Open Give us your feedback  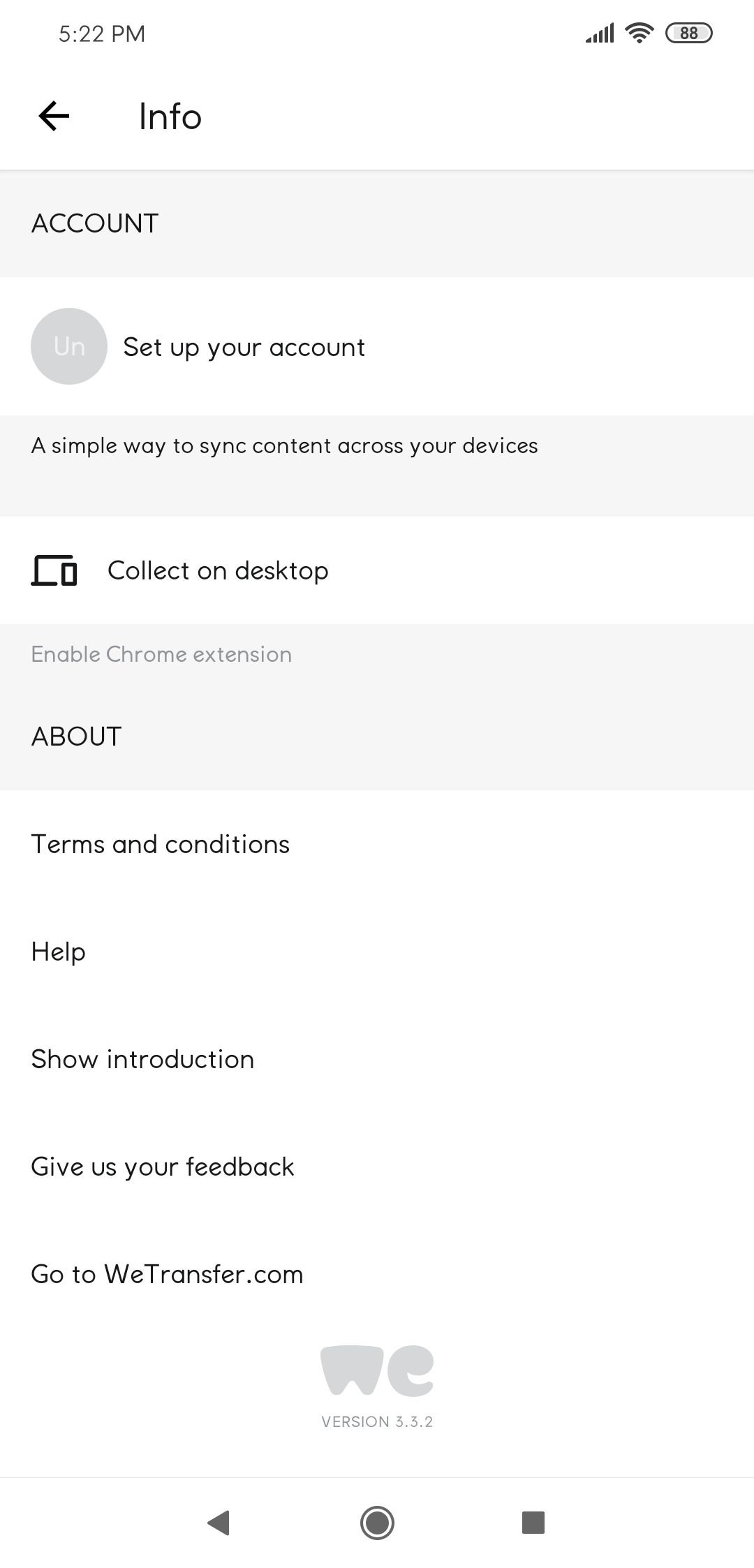[377, 1167]
